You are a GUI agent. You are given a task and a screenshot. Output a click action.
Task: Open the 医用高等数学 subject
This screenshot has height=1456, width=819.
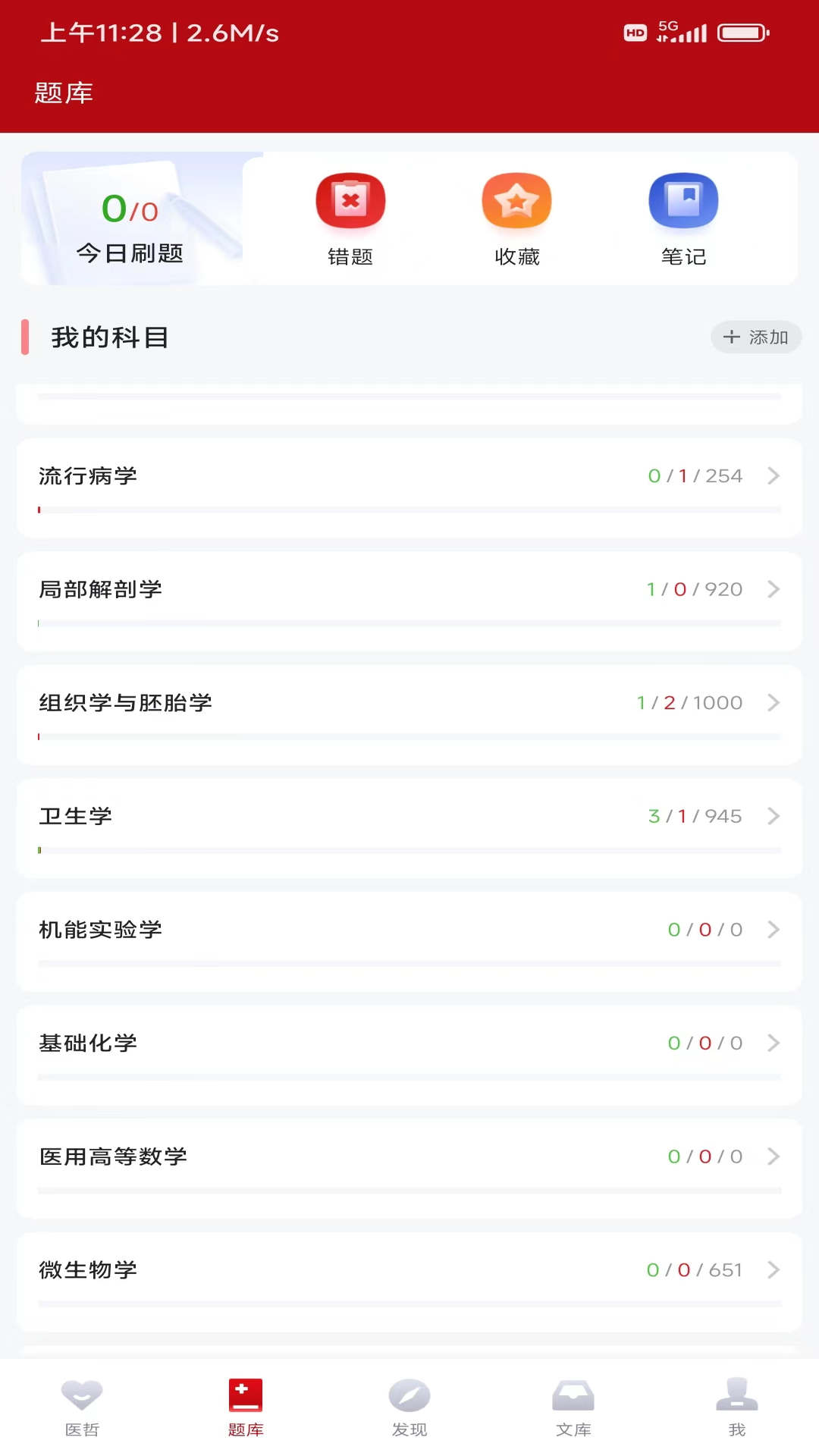[409, 1156]
